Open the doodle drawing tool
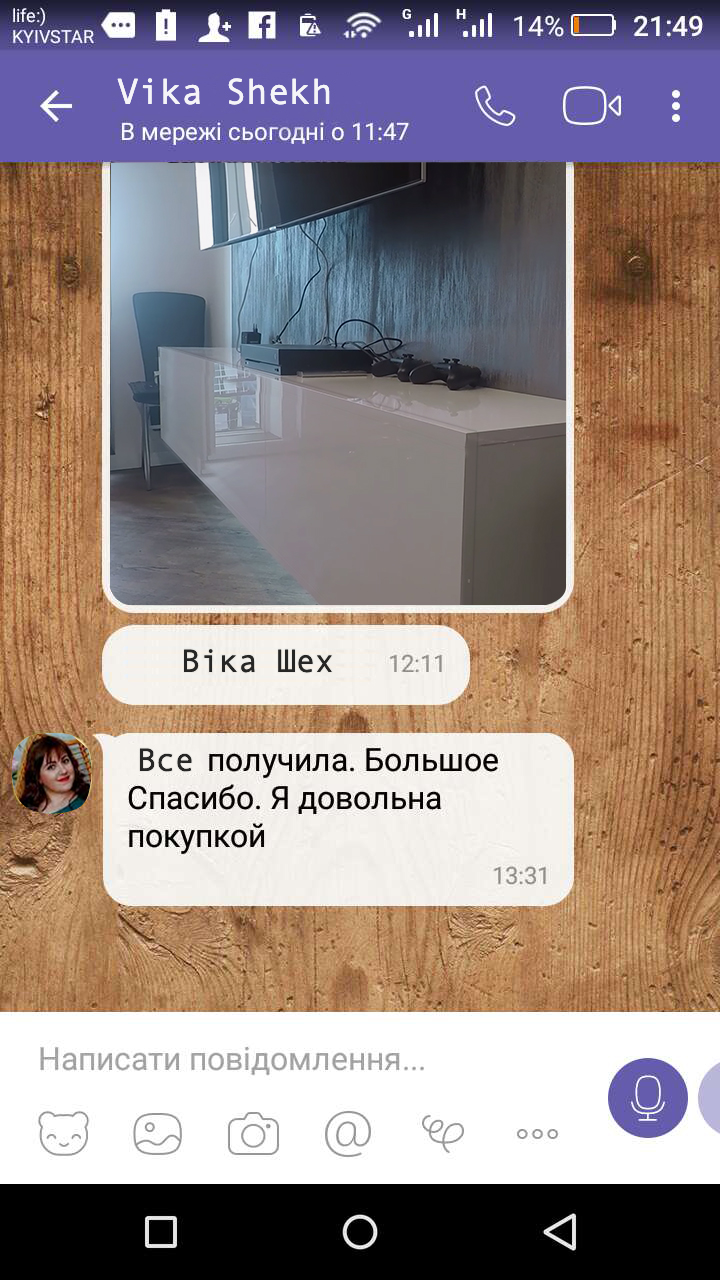 click(442, 1133)
